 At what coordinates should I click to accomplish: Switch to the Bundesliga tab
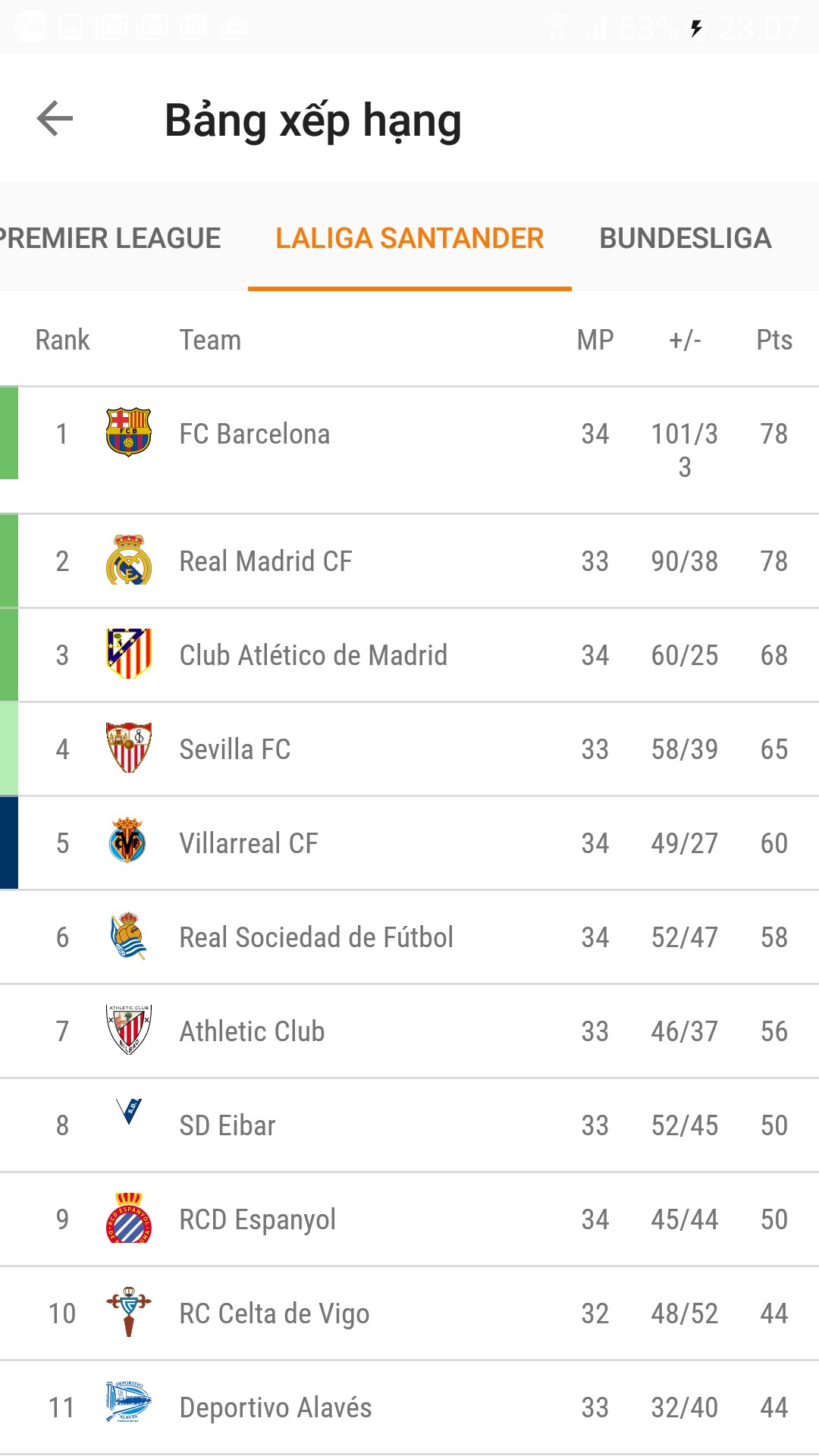685,238
